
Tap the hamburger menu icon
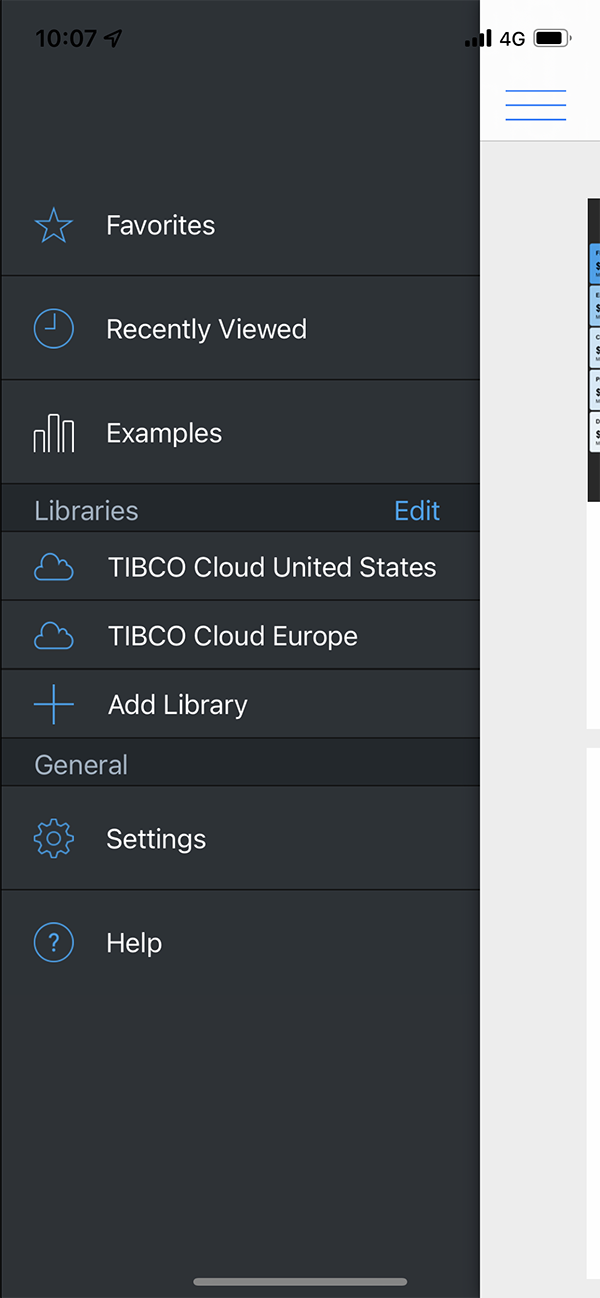coord(536,105)
